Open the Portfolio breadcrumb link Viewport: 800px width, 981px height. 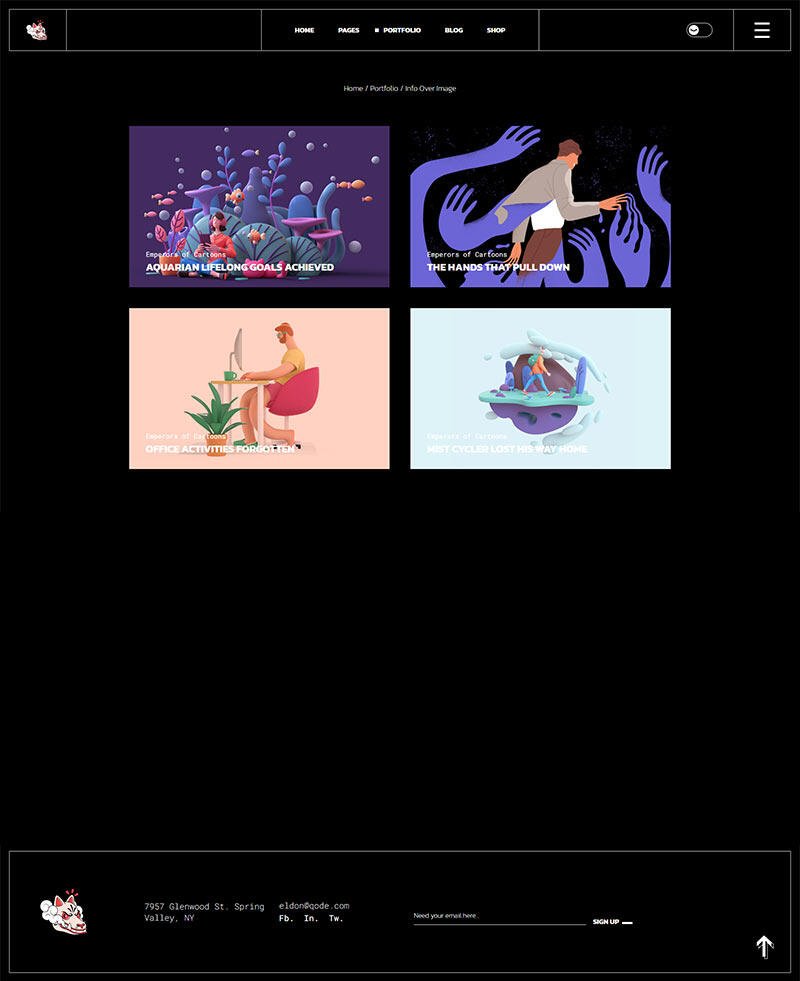[x=383, y=89]
